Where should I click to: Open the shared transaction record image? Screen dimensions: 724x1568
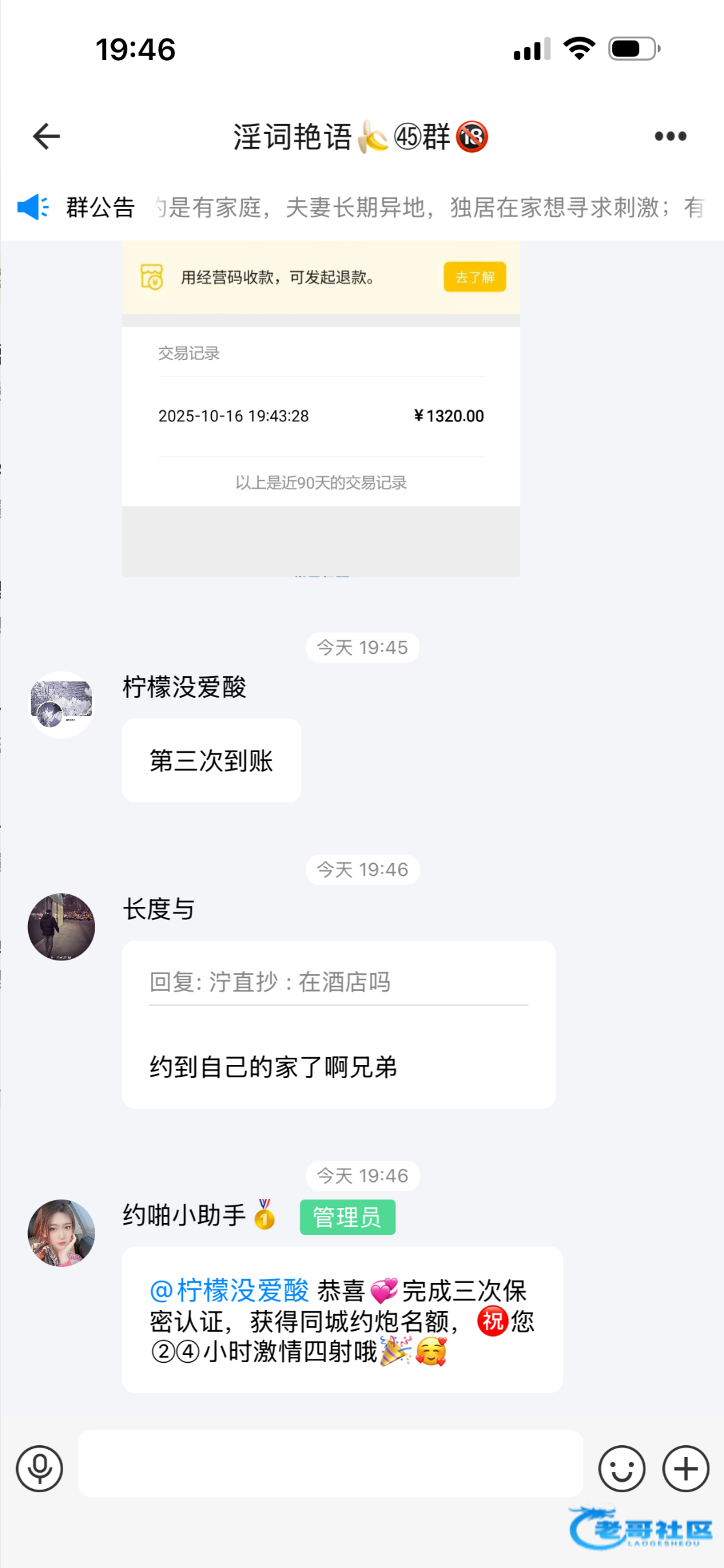(321, 408)
